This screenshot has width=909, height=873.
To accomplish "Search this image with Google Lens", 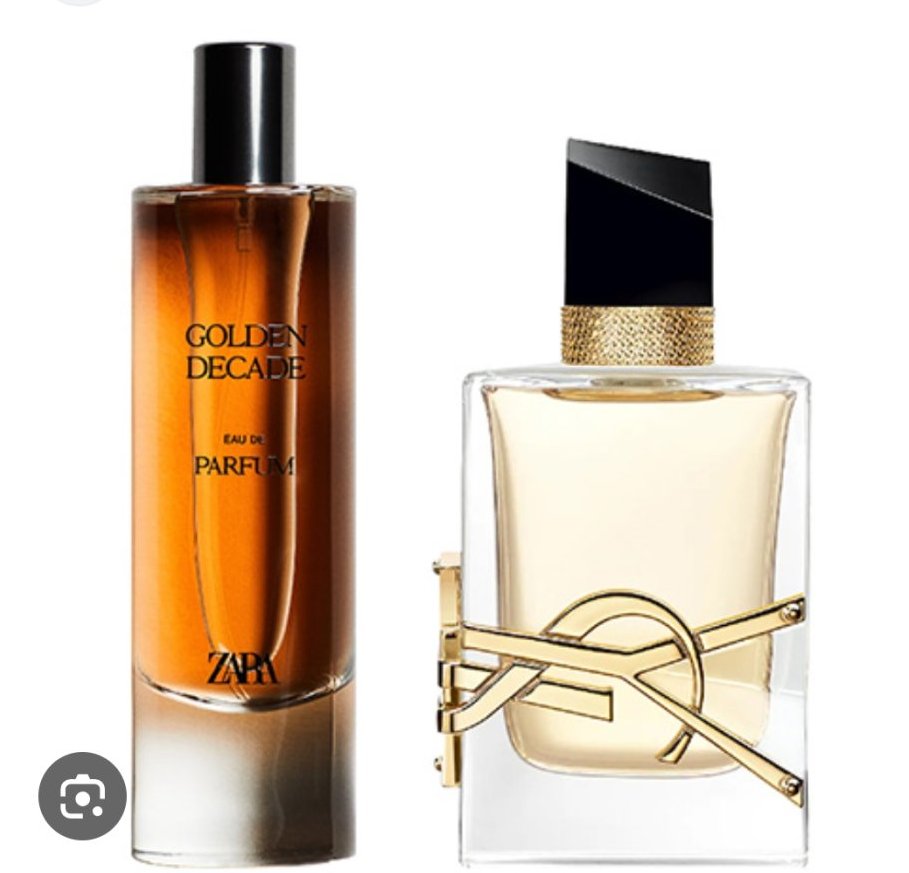I will coord(82,796).
